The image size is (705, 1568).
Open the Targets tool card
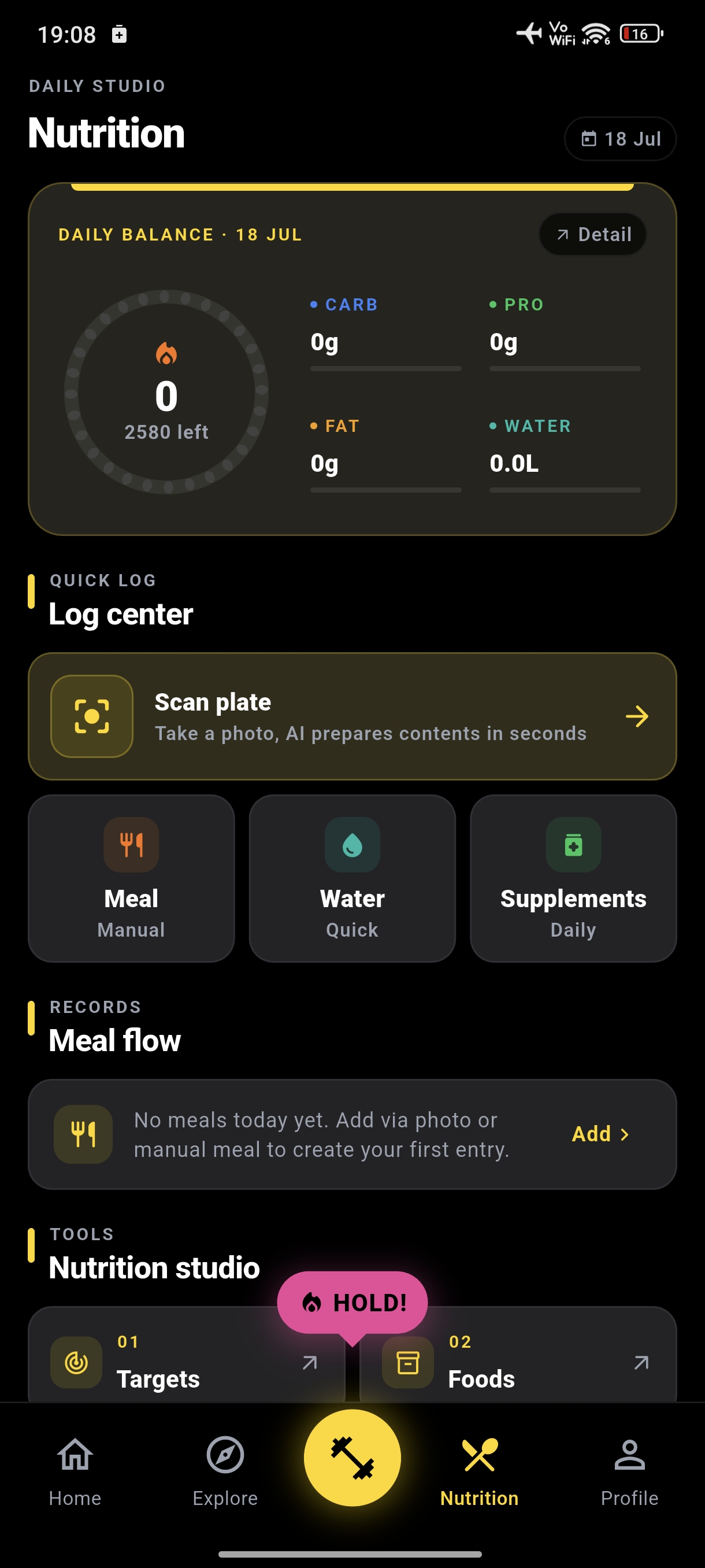pos(186,1355)
